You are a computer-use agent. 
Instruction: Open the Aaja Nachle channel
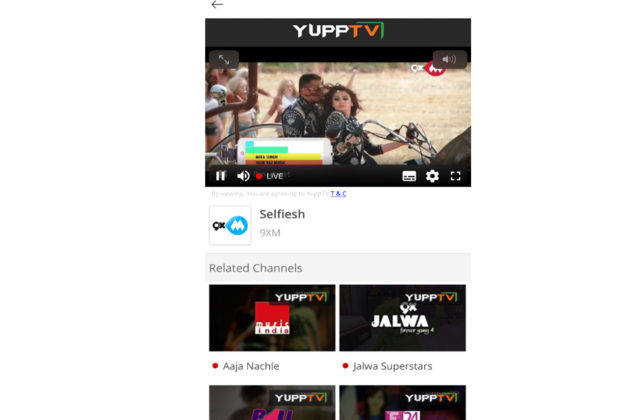[x=272, y=318]
